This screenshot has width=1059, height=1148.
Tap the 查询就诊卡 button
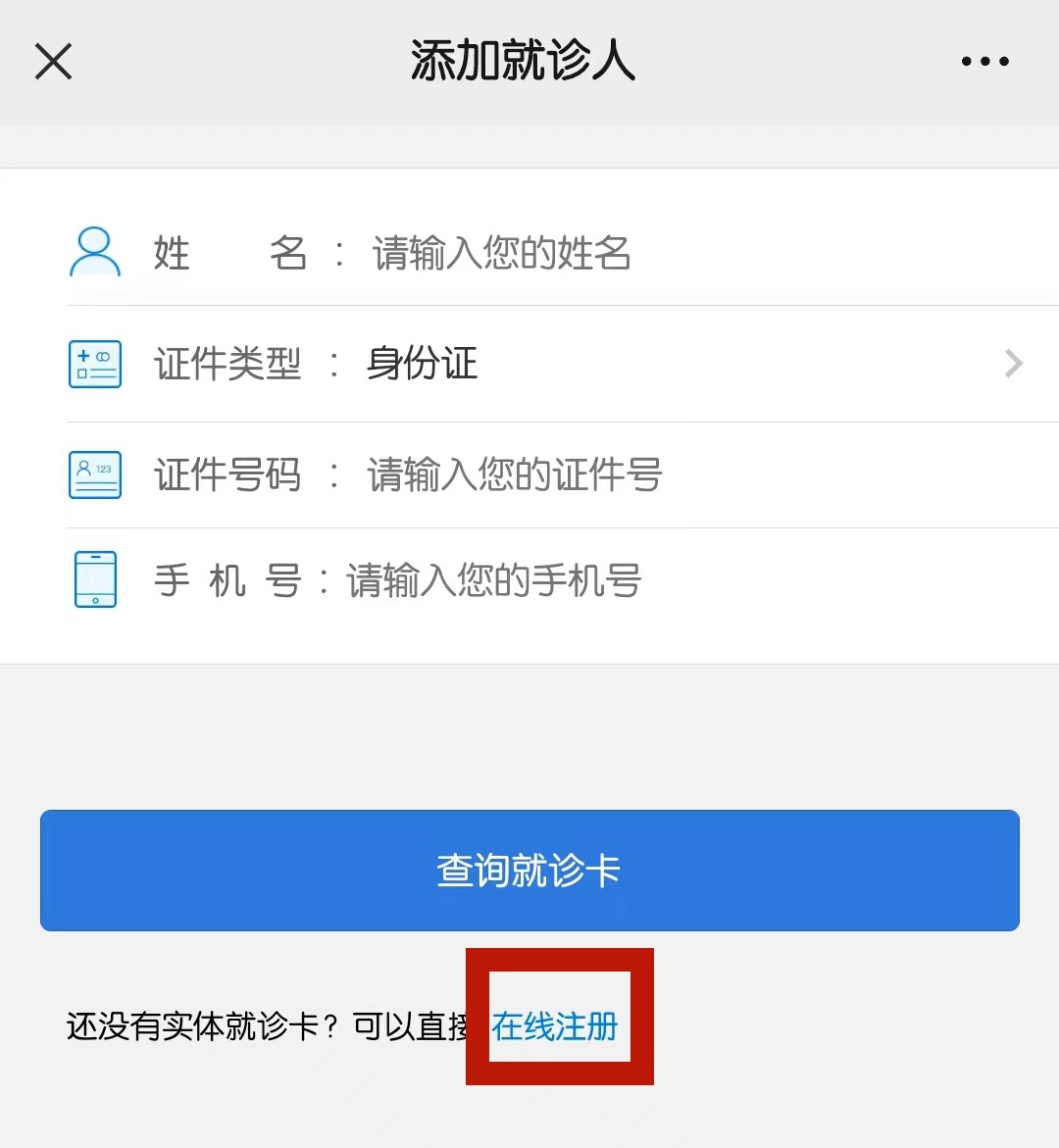point(529,870)
